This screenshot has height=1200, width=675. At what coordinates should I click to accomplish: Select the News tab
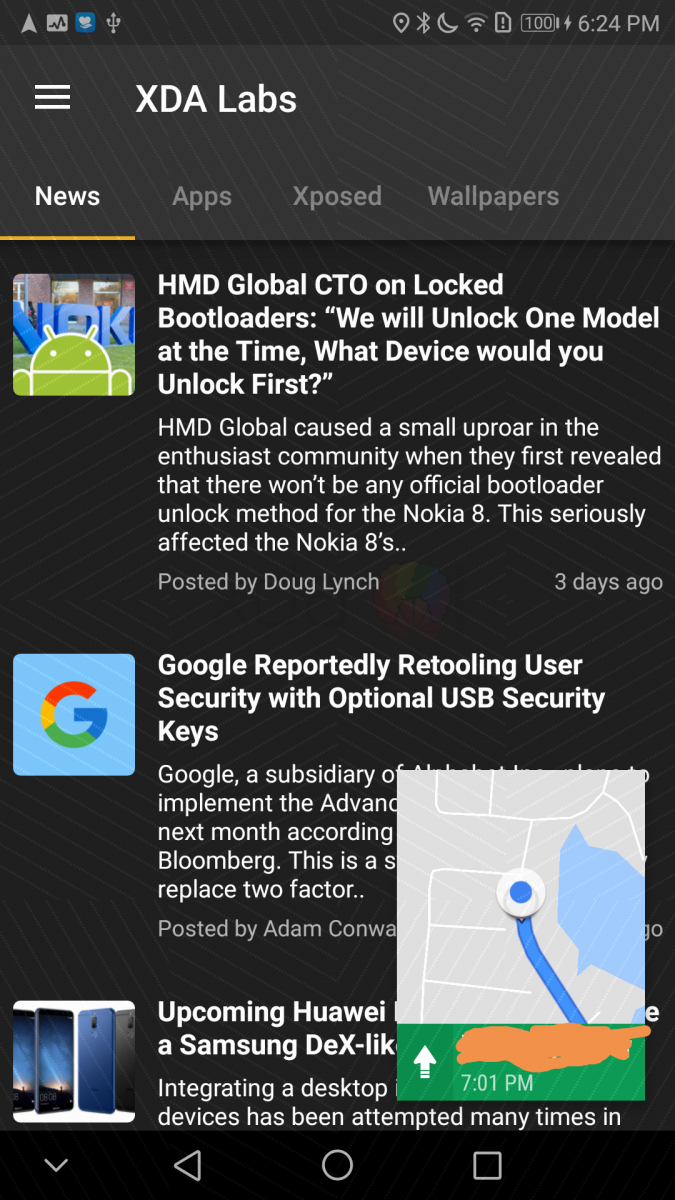pyautogui.click(x=67, y=196)
